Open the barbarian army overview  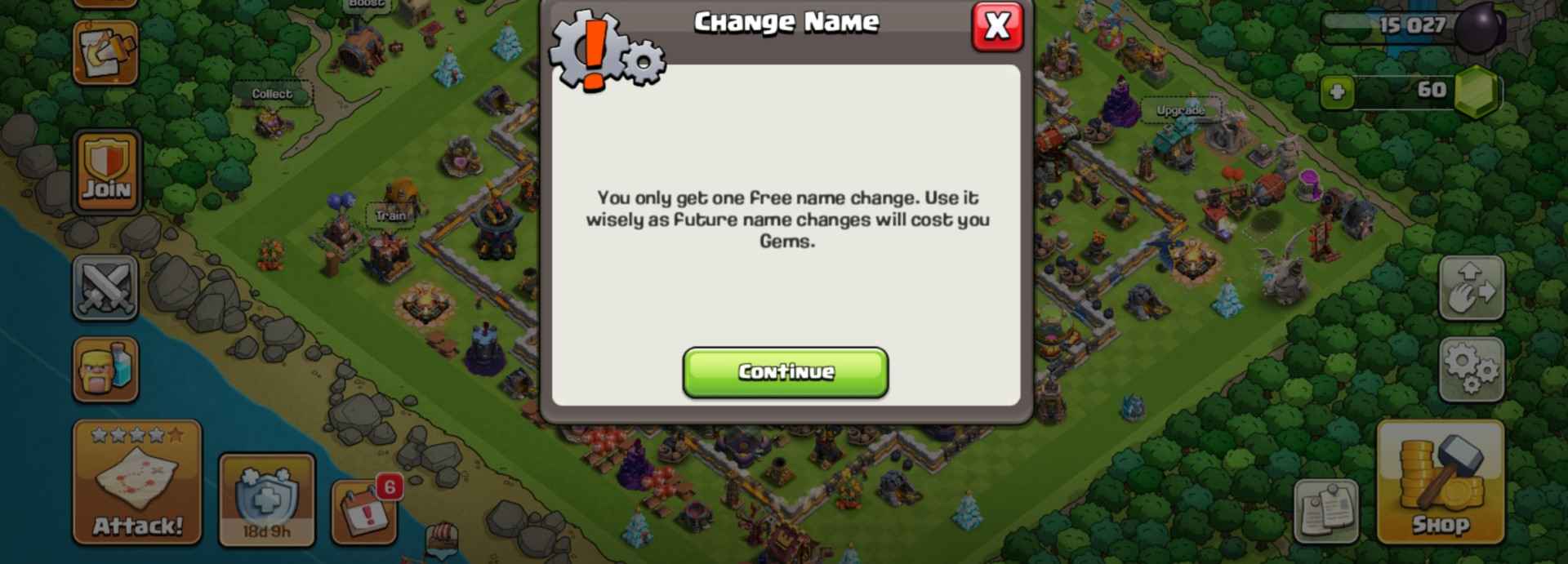[x=105, y=370]
